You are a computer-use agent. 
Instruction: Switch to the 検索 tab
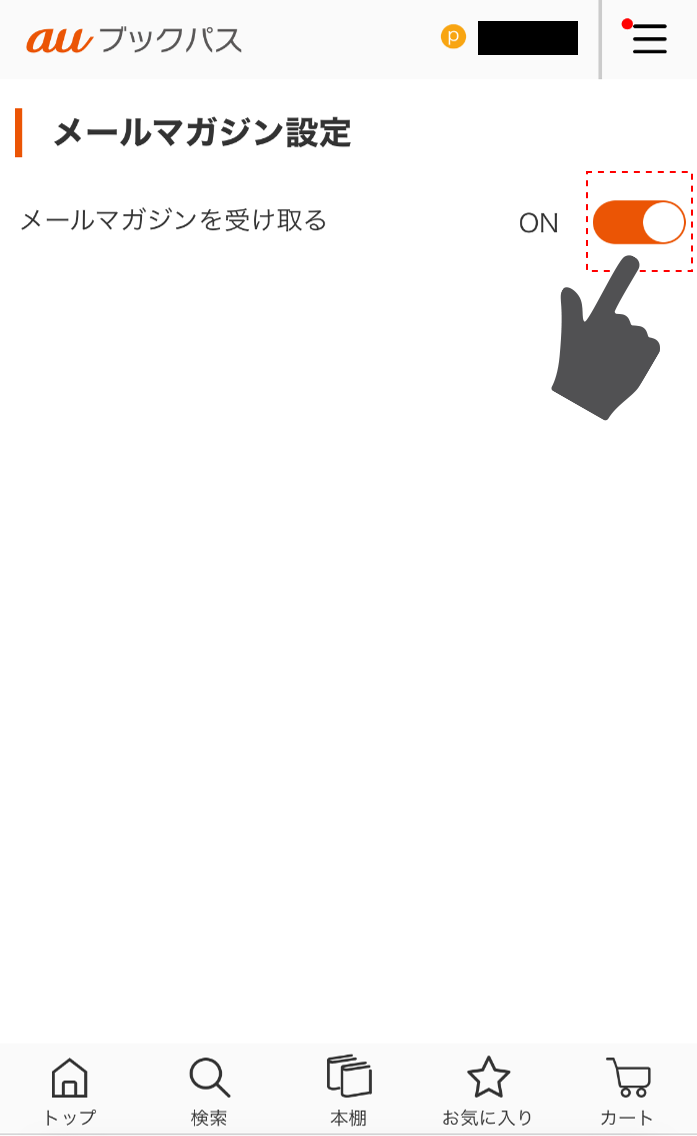coord(209,1090)
